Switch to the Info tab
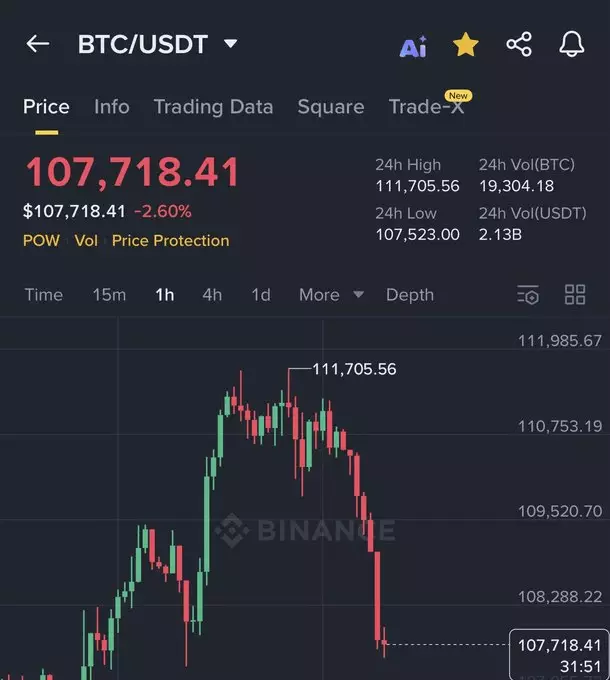 (x=112, y=107)
